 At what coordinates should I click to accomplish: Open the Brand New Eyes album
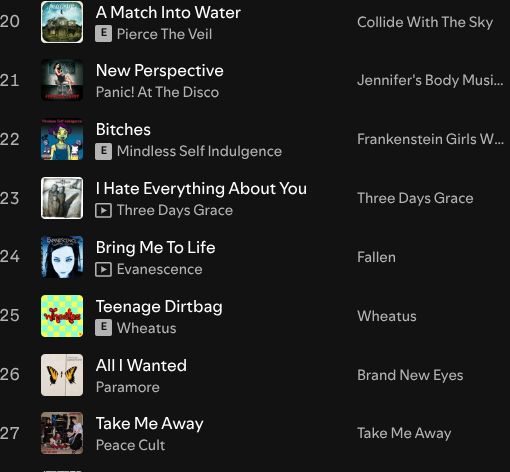[410, 375]
